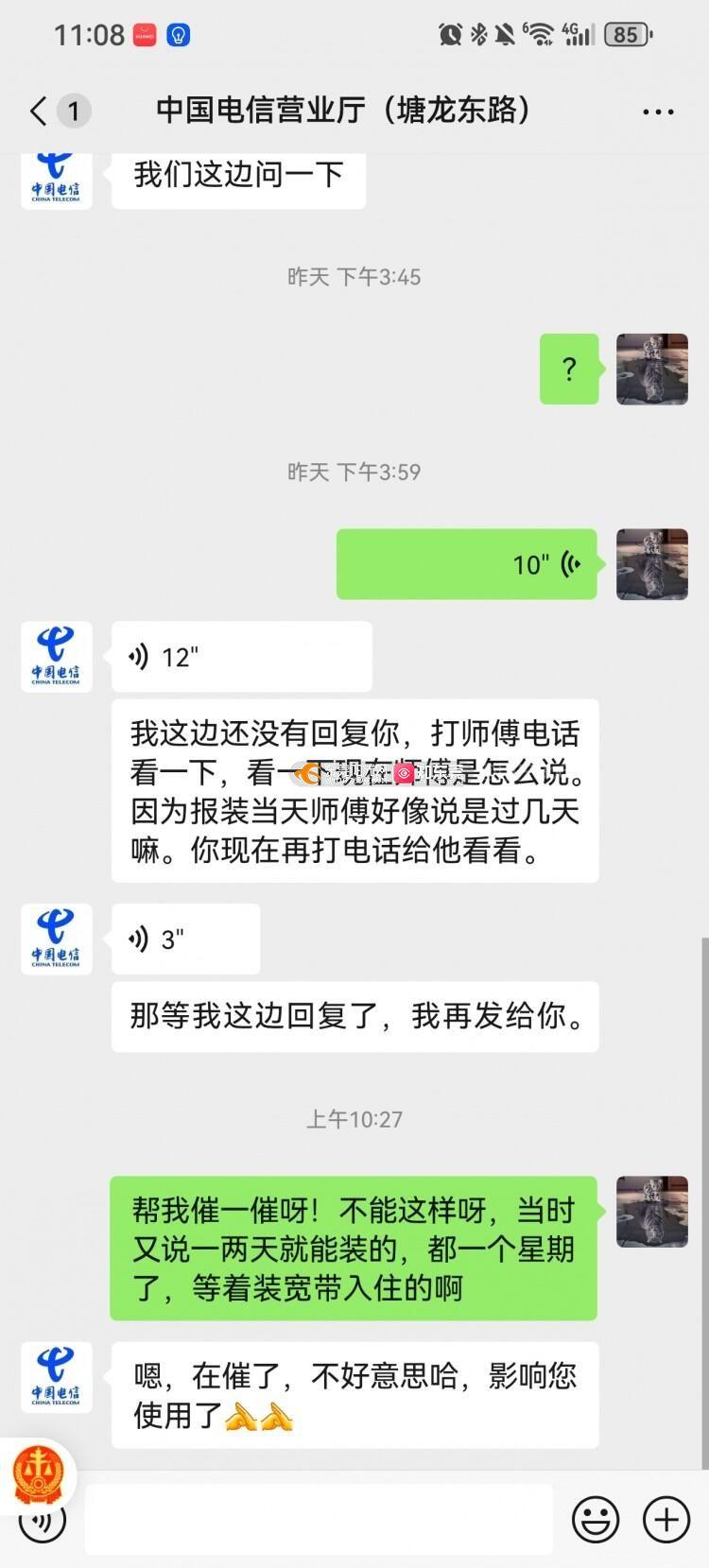
Task: Play the sent 10-second voice message
Action: point(466,564)
